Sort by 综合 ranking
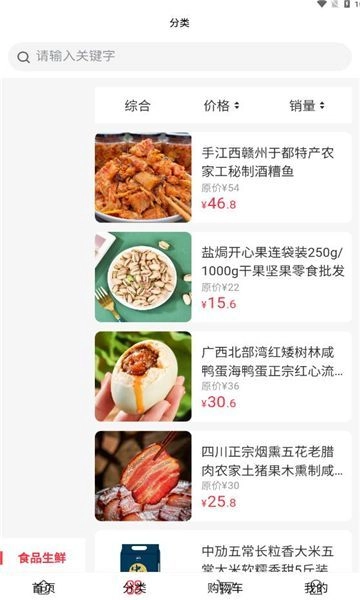The height and width of the screenshot is (600, 360). pyautogui.click(x=138, y=105)
